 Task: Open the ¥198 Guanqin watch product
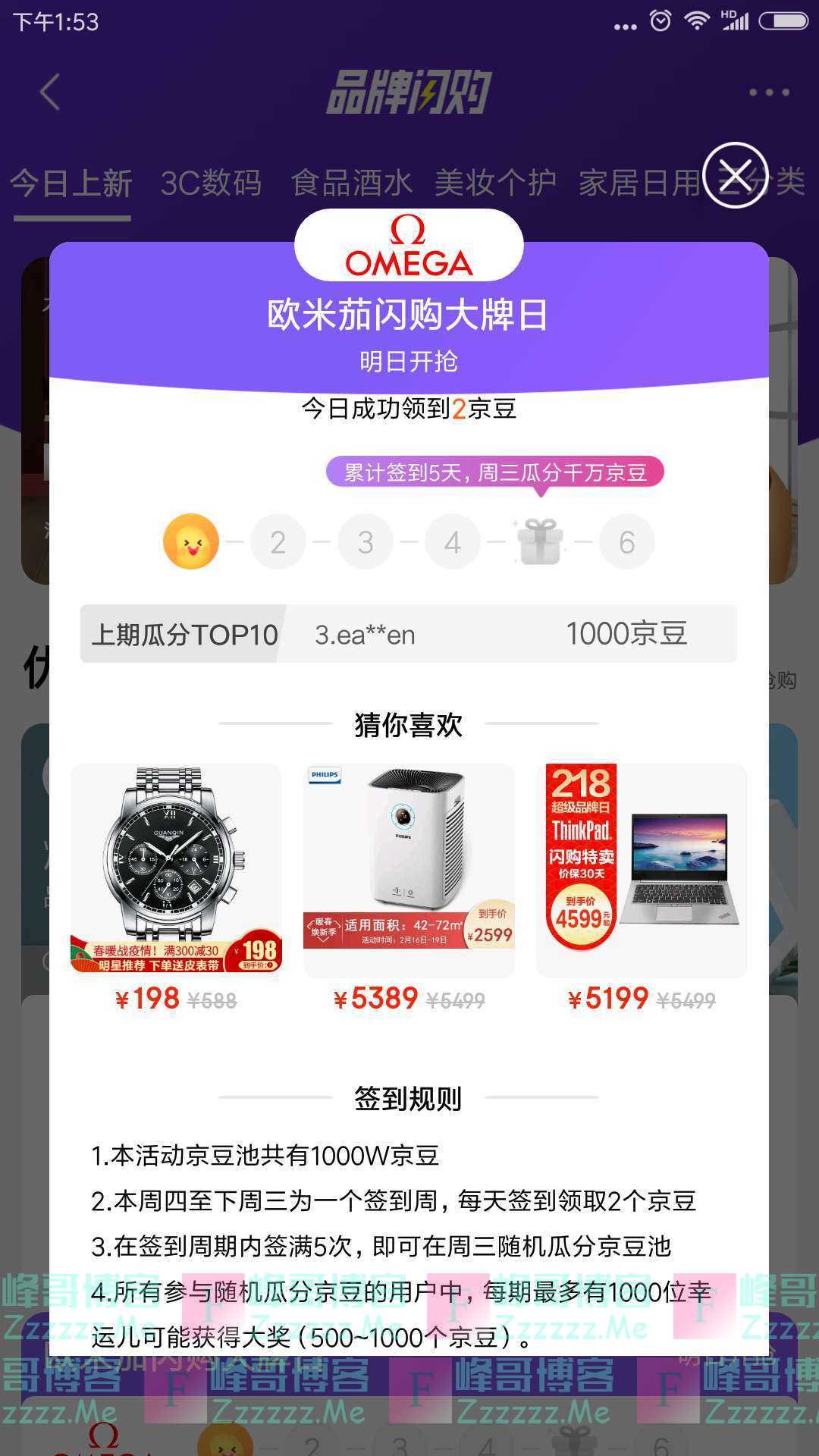click(x=176, y=872)
